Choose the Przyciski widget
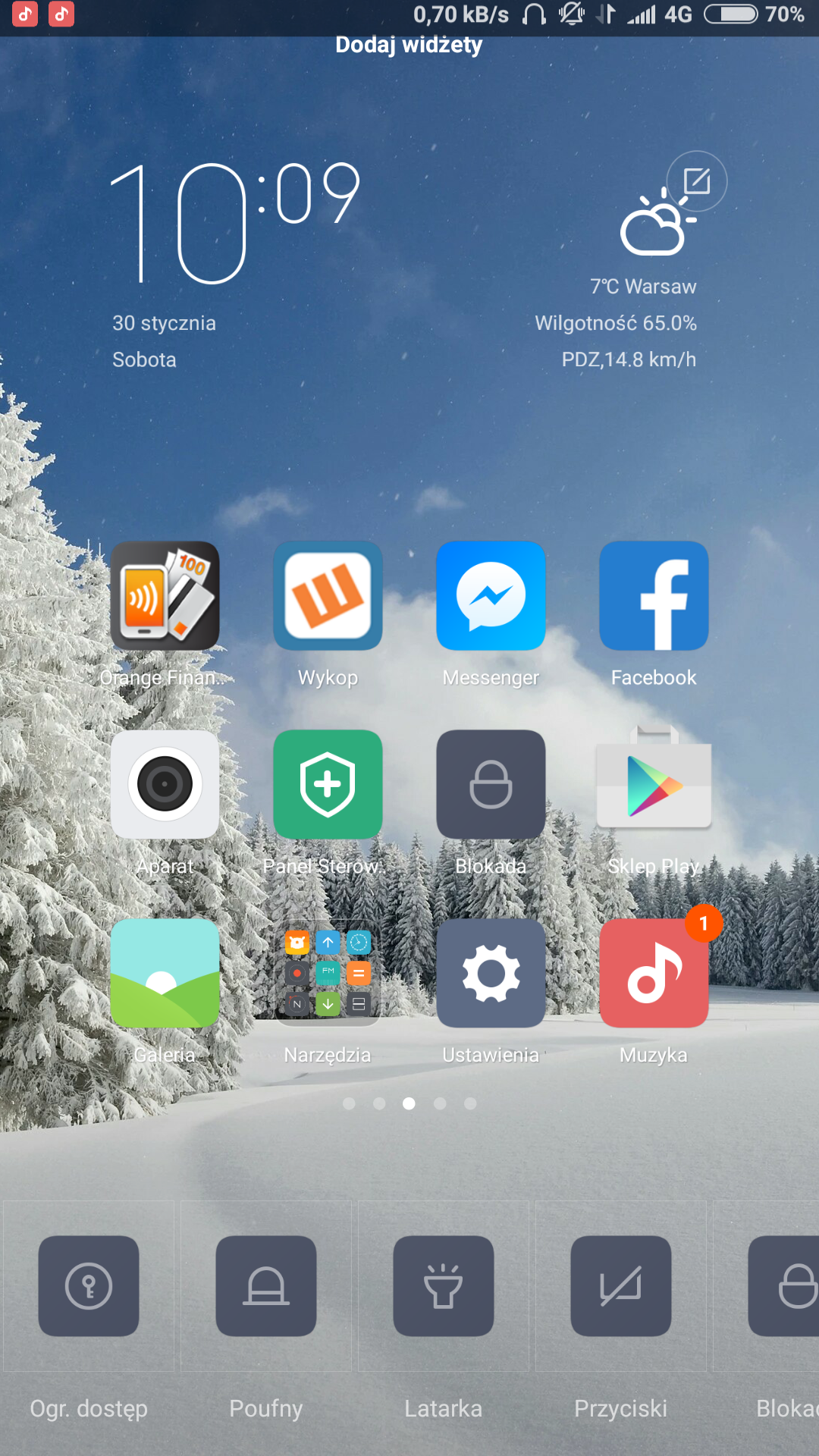The width and height of the screenshot is (819, 1456). [x=621, y=1286]
